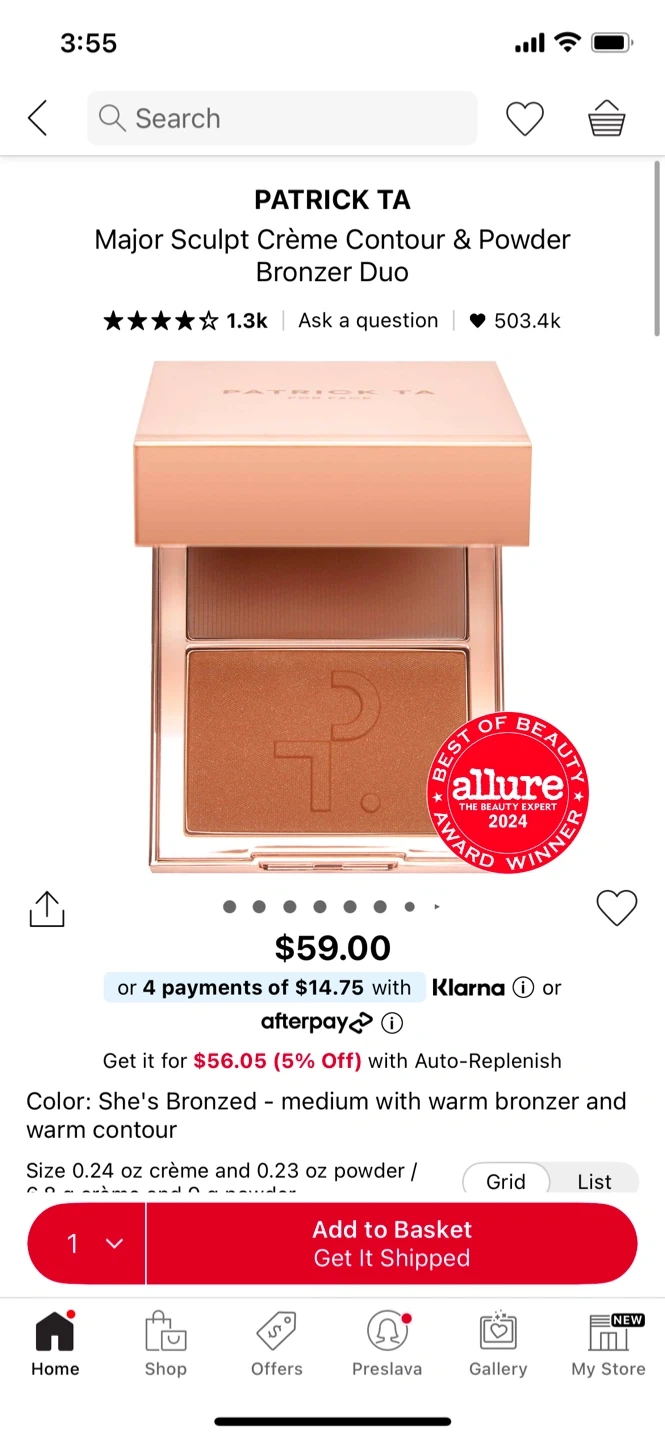Share this product

tap(46, 908)
